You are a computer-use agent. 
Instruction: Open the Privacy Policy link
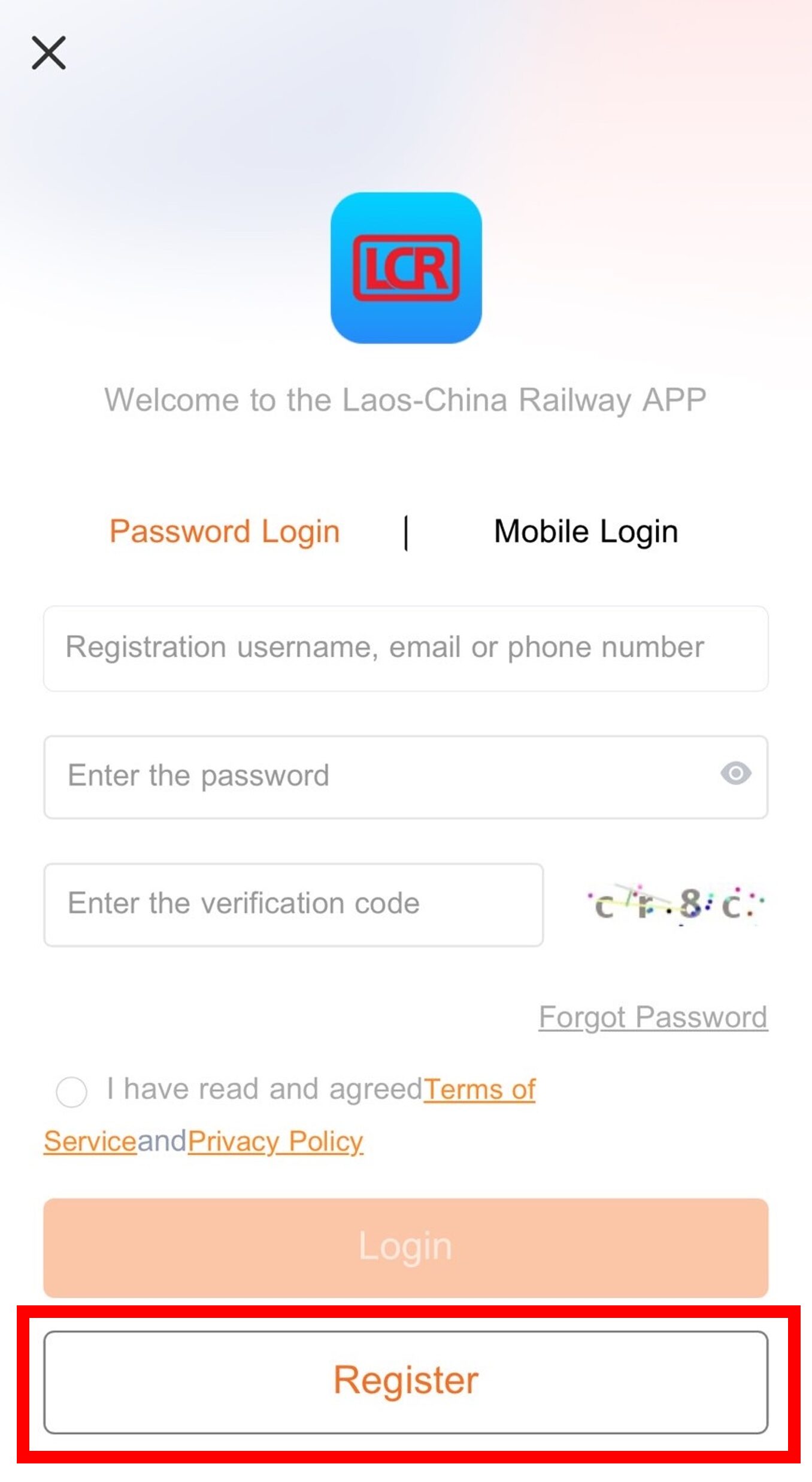coord(275,1141)
